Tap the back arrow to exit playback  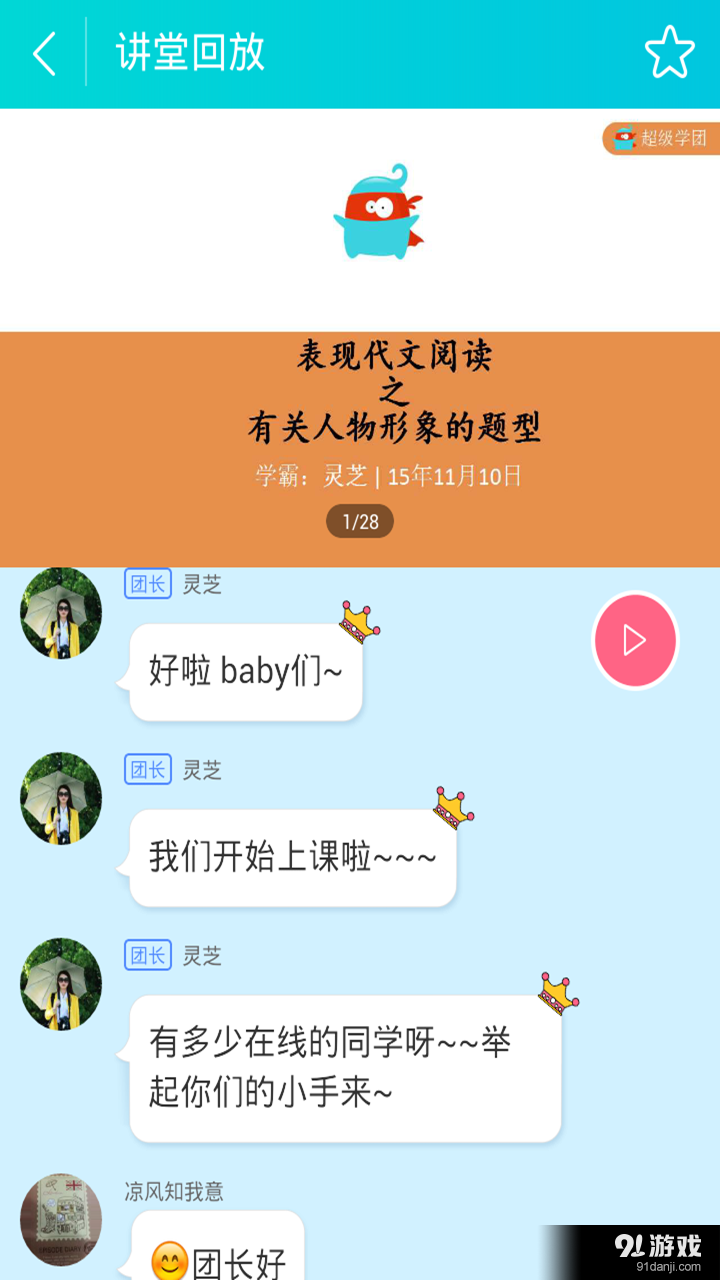pos(44,54)
